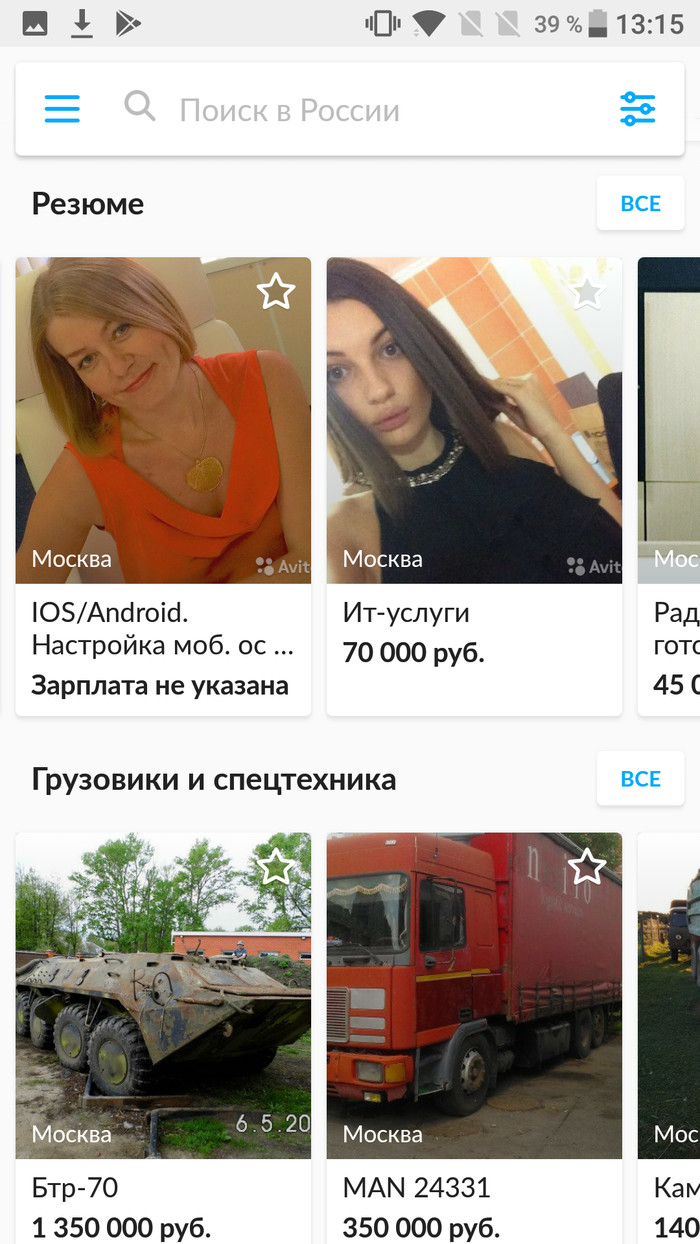Star the Ит-услуги resume listing
This screenshot has height=1244, width=700.
click(587, 292)
